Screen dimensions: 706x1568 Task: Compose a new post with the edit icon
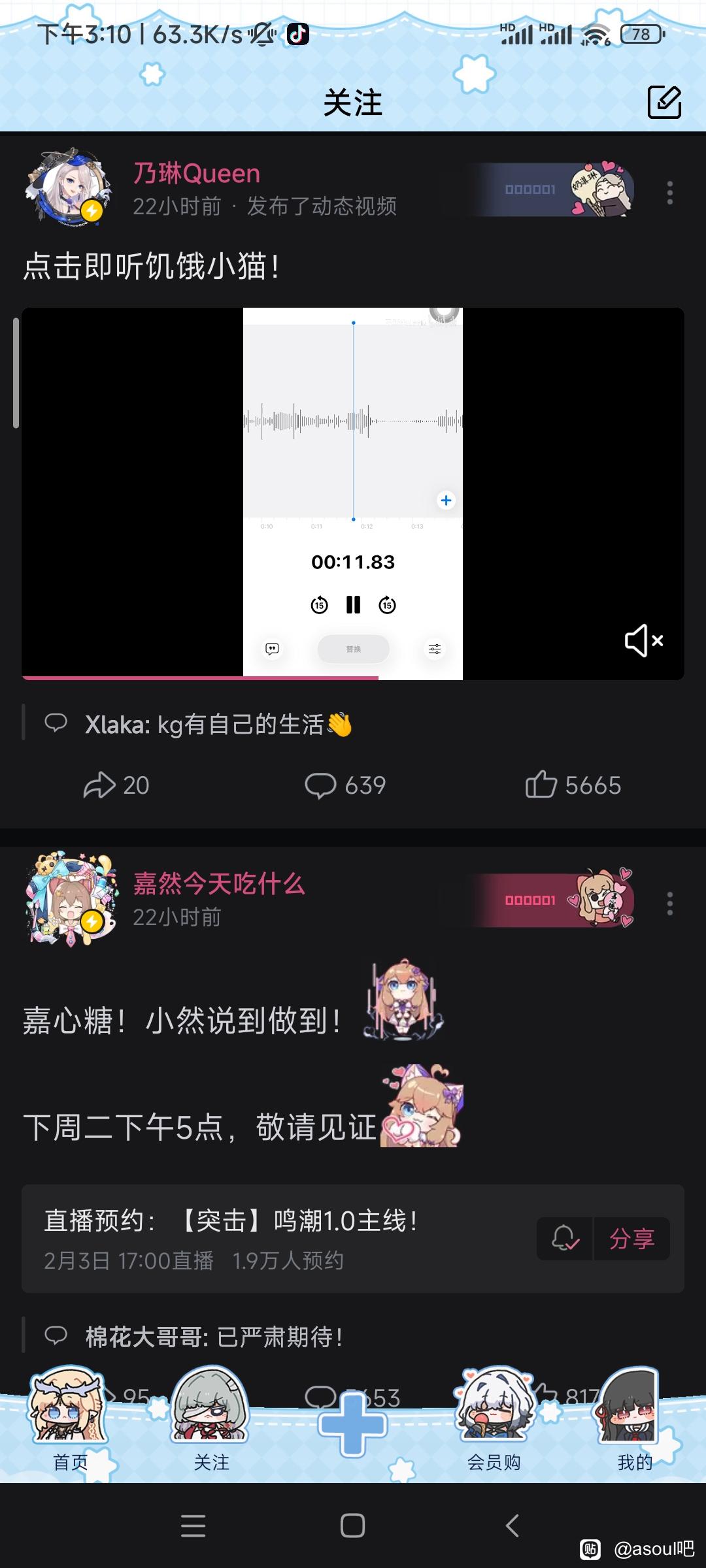point(664,102)
